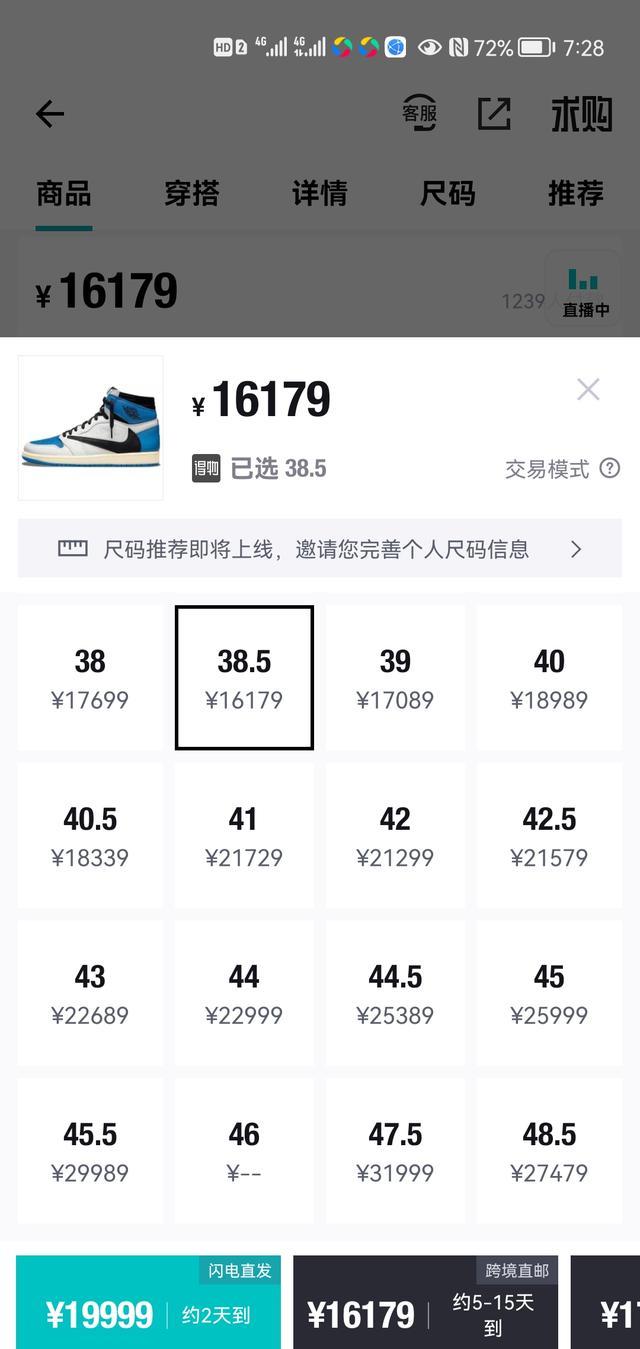Choose size 39 at ¥17089
640x1349 pixels.
click(395, 678)
